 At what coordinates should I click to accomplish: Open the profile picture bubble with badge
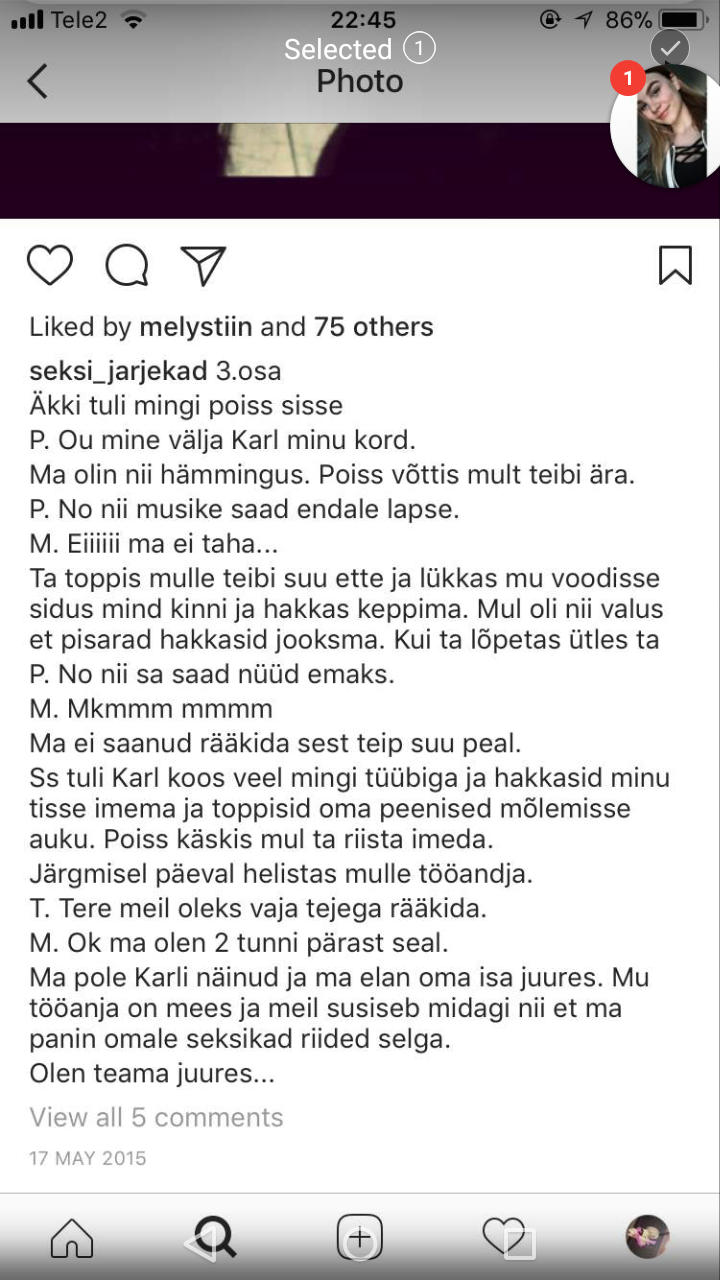point(665,125)
